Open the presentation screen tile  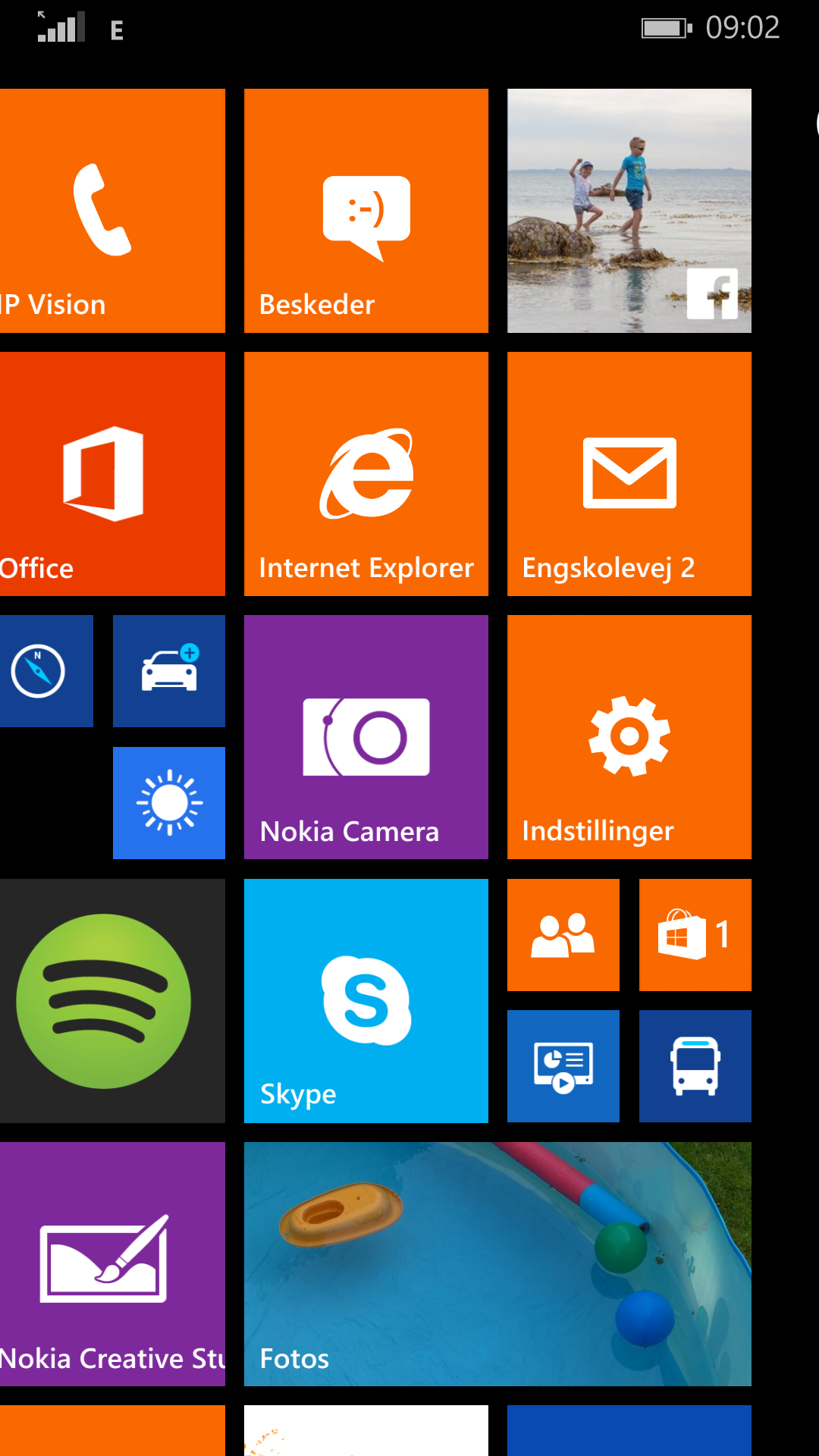tap(563, 1066)
